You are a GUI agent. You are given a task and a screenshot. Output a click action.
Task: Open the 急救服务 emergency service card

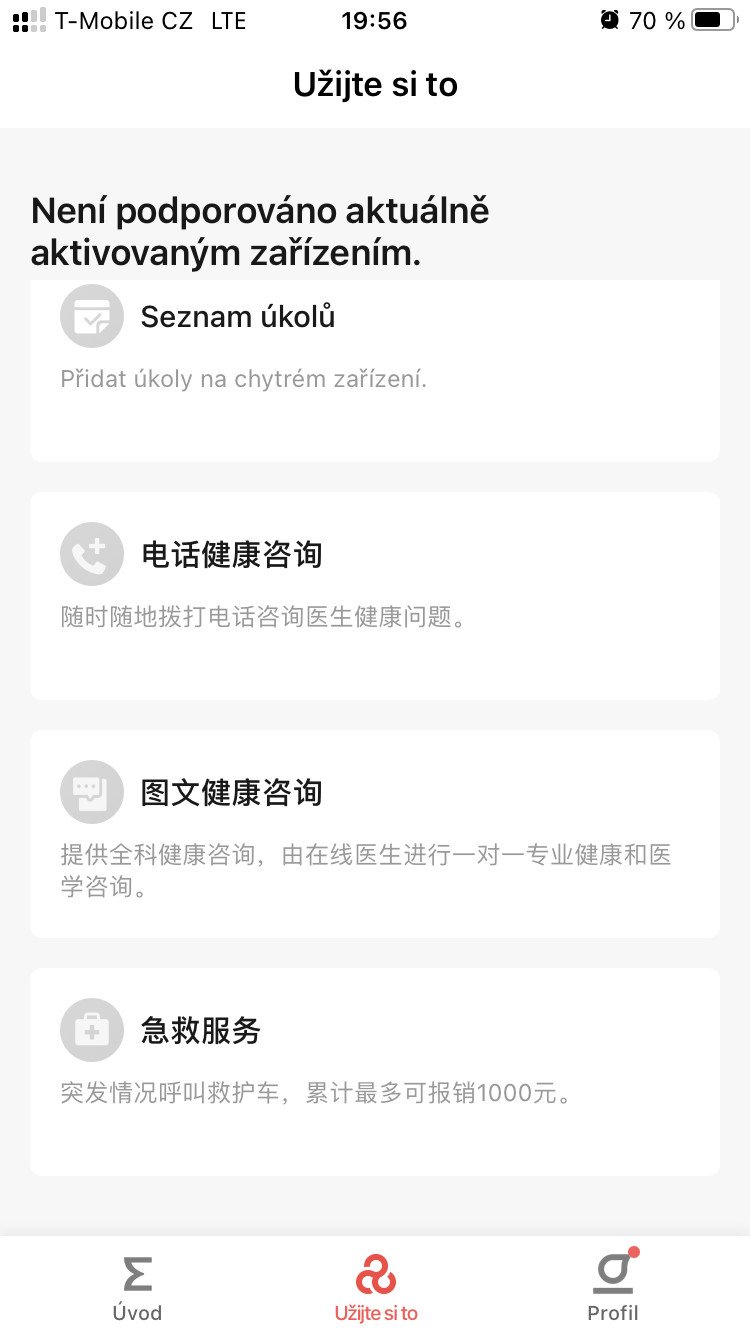pos(375,1072)
